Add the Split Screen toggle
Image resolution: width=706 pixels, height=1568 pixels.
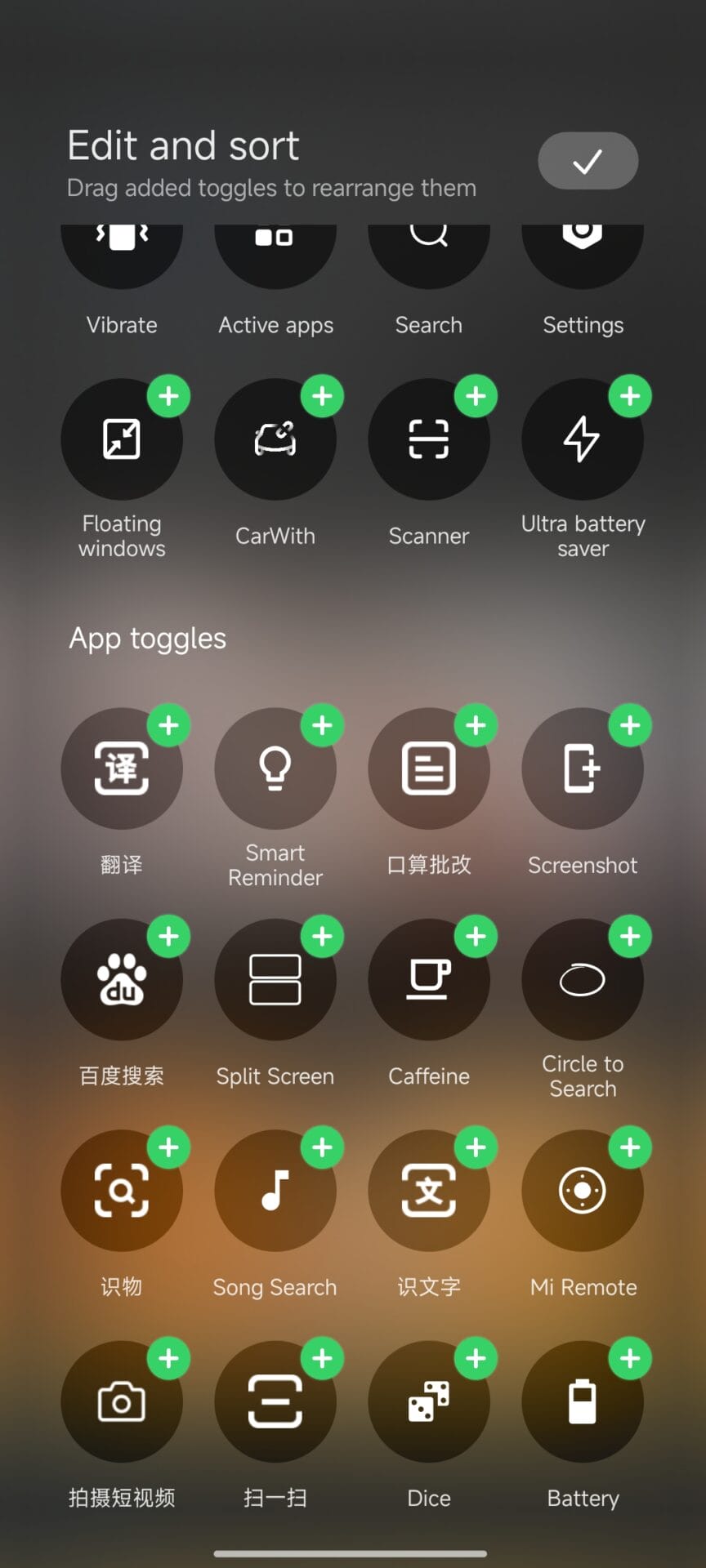tap(322, 937)
